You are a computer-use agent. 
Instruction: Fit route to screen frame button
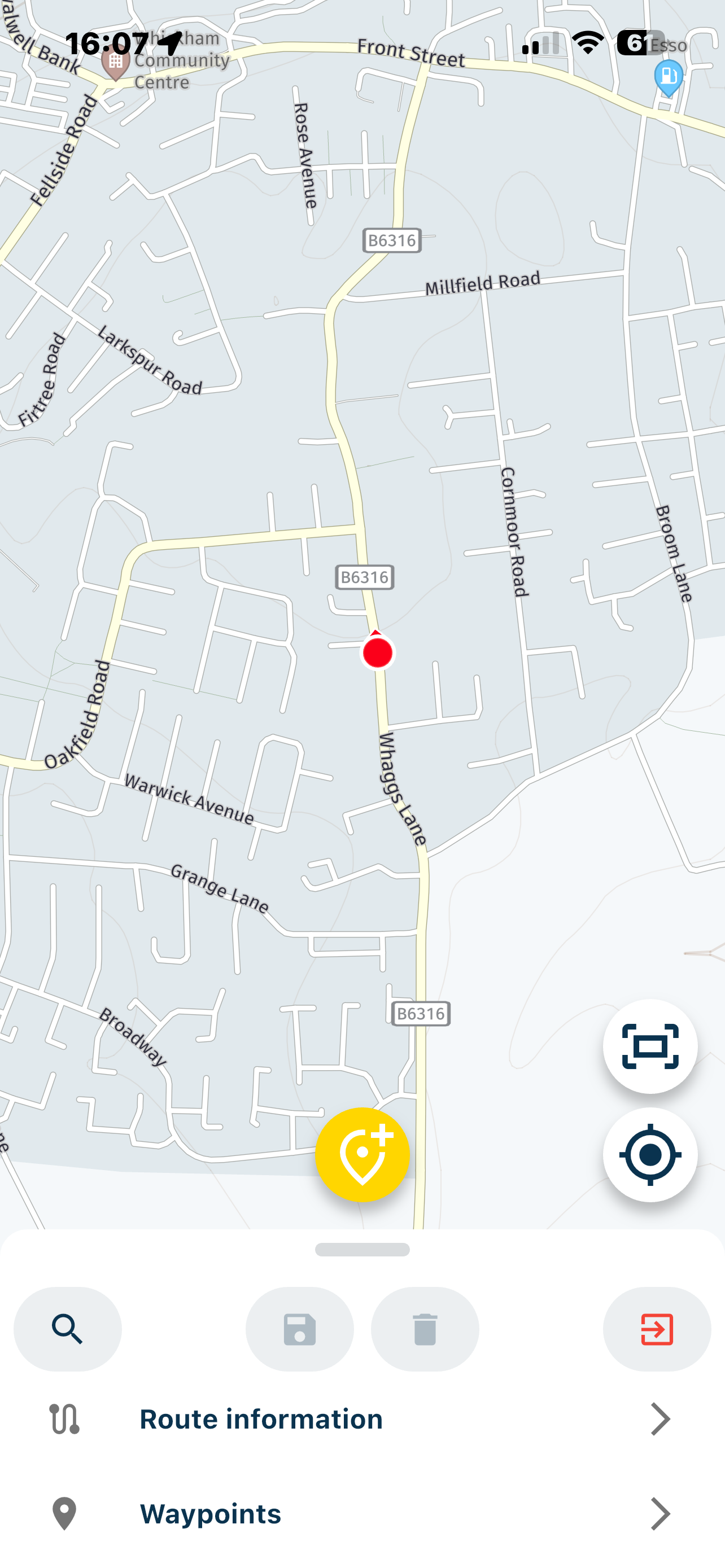point(650,1046)
